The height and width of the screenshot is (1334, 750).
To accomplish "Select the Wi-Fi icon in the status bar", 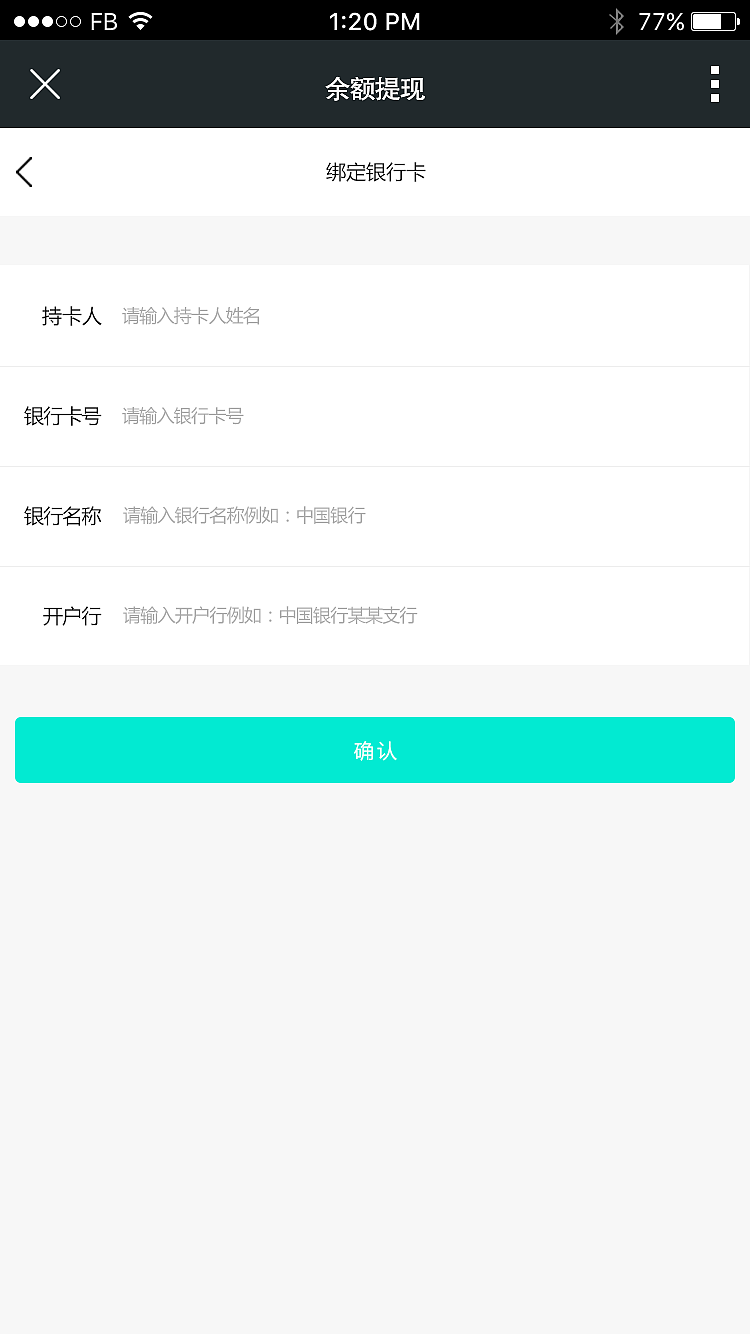I will tap(140, 20).
